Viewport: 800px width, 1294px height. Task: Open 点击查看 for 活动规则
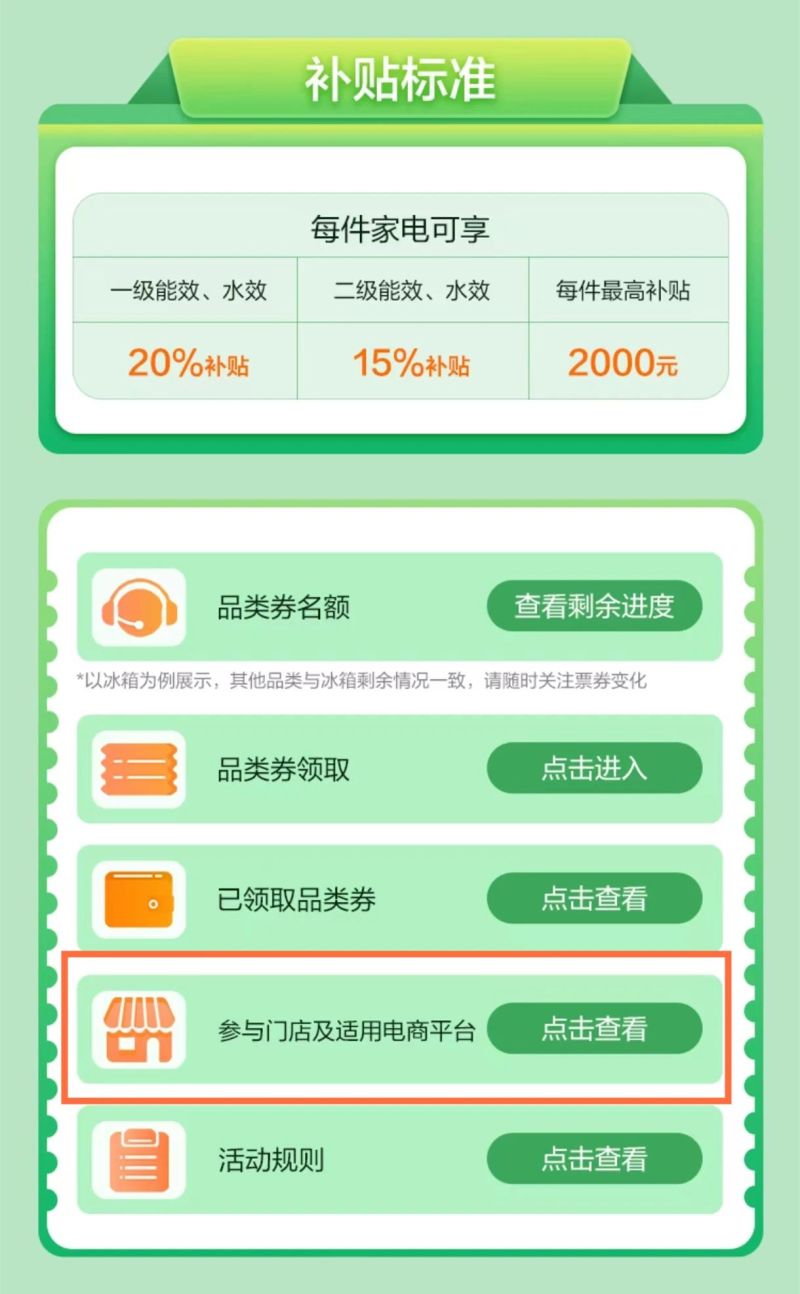(x=594, y=1159)
